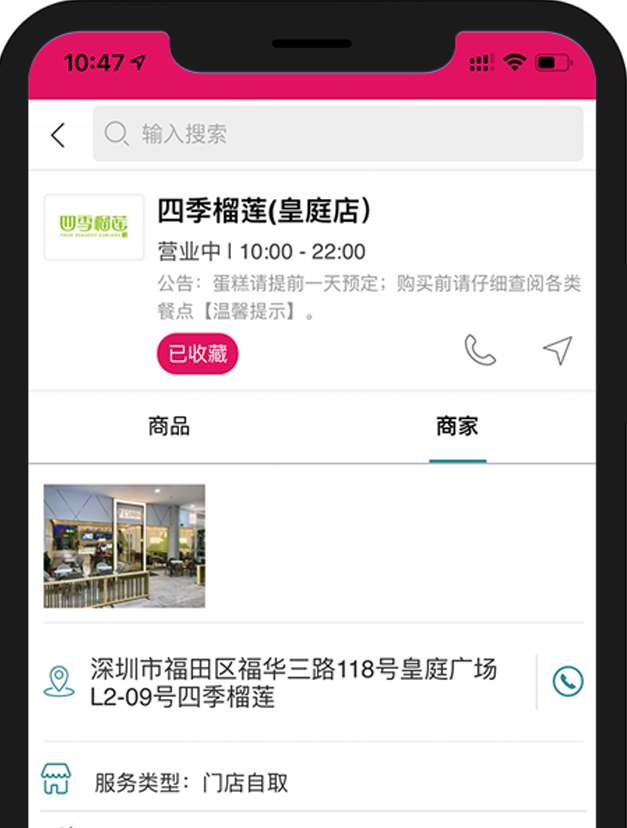This screenshot has width=627, height=828.
Task: Open navigation with the paper-plane icon
Action: 557,350
